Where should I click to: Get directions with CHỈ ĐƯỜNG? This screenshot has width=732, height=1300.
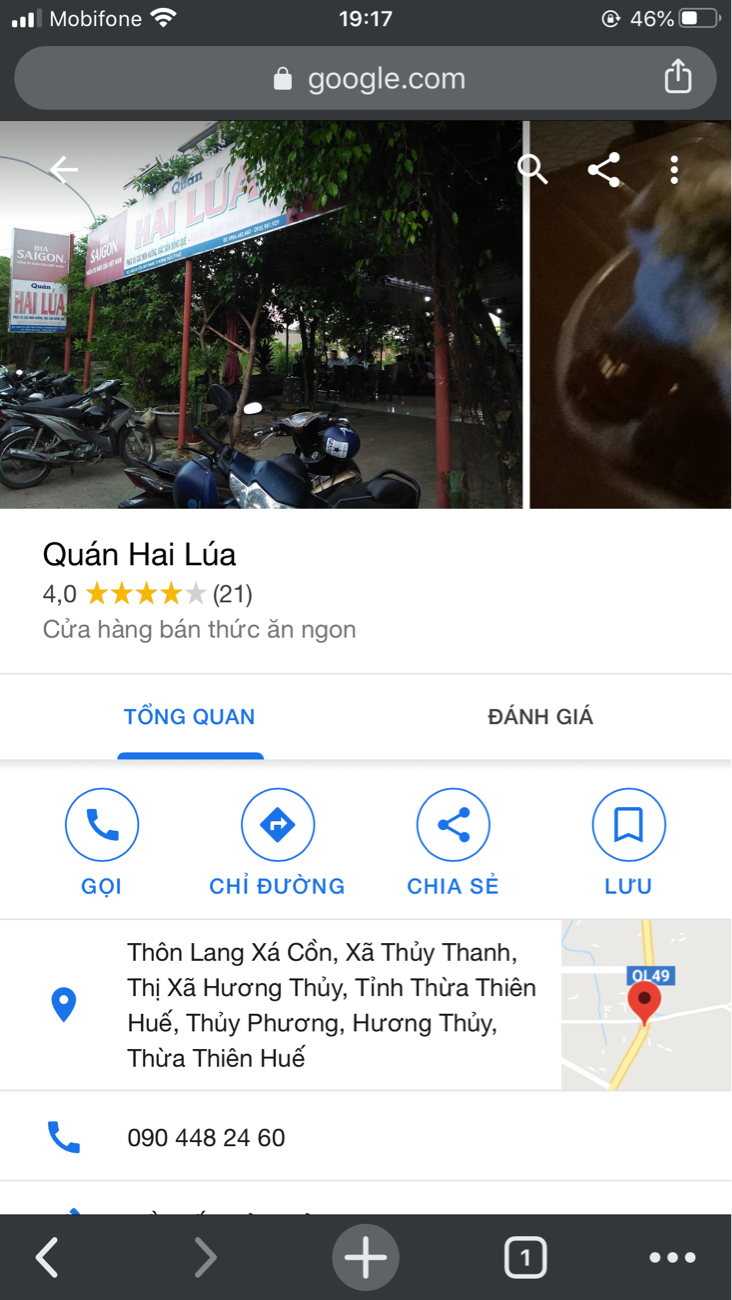[x=277, y=843]
